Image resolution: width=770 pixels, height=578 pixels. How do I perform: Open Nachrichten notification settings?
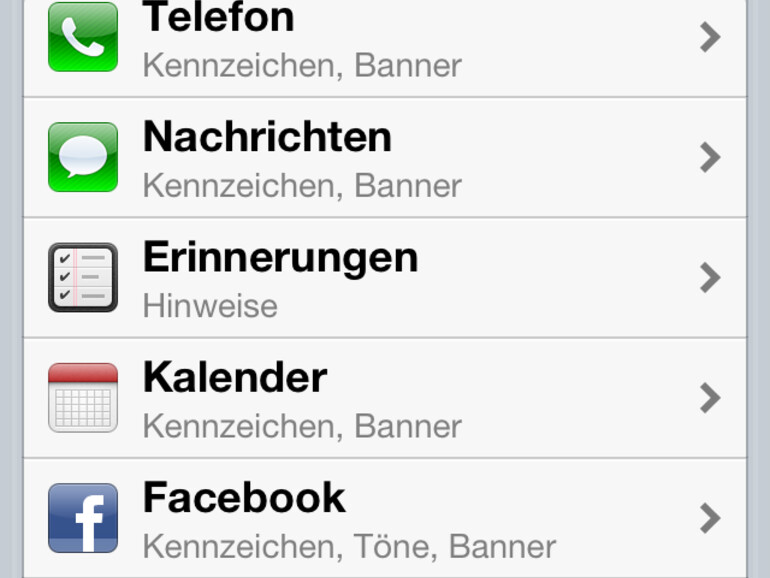click(x=384, y=158)
